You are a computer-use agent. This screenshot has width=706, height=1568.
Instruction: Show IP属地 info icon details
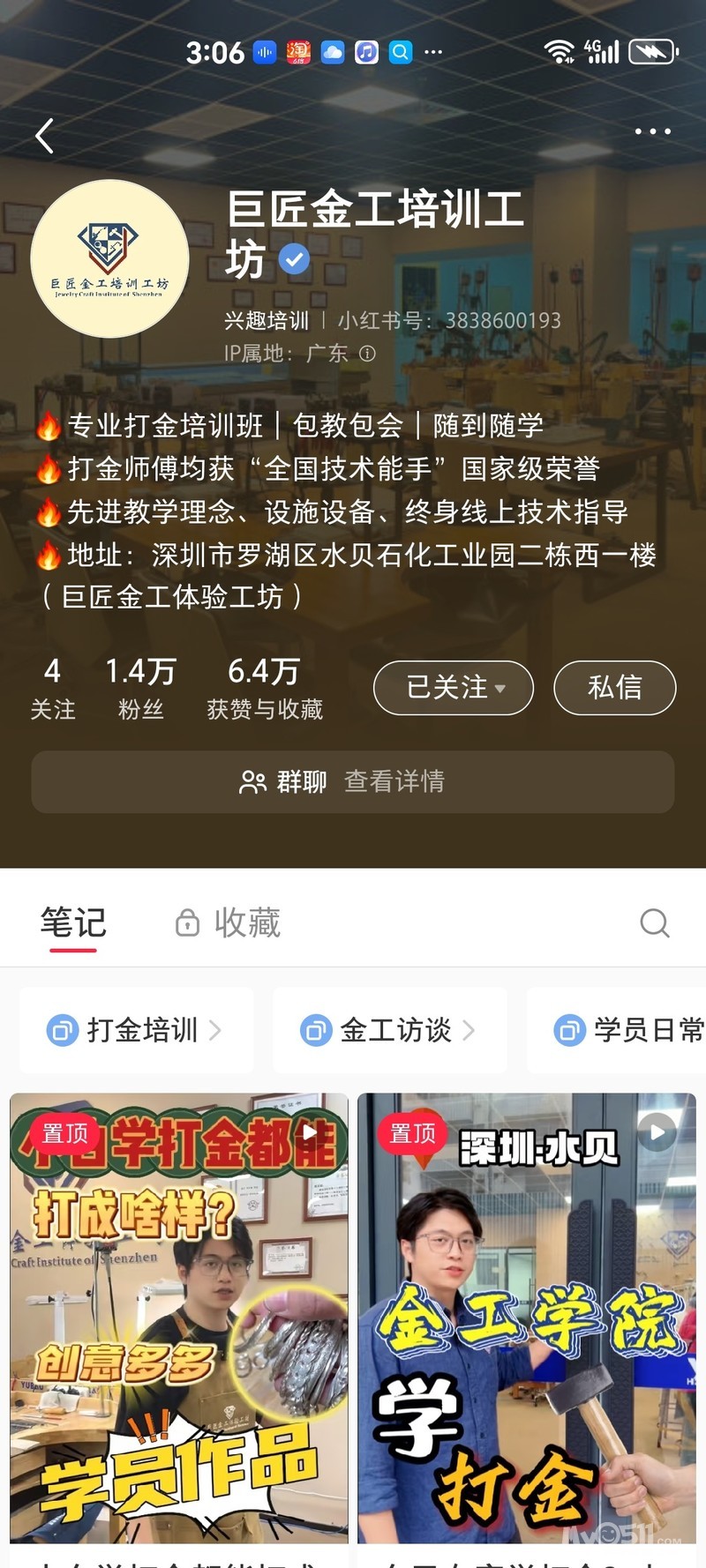tap(367, 354)
